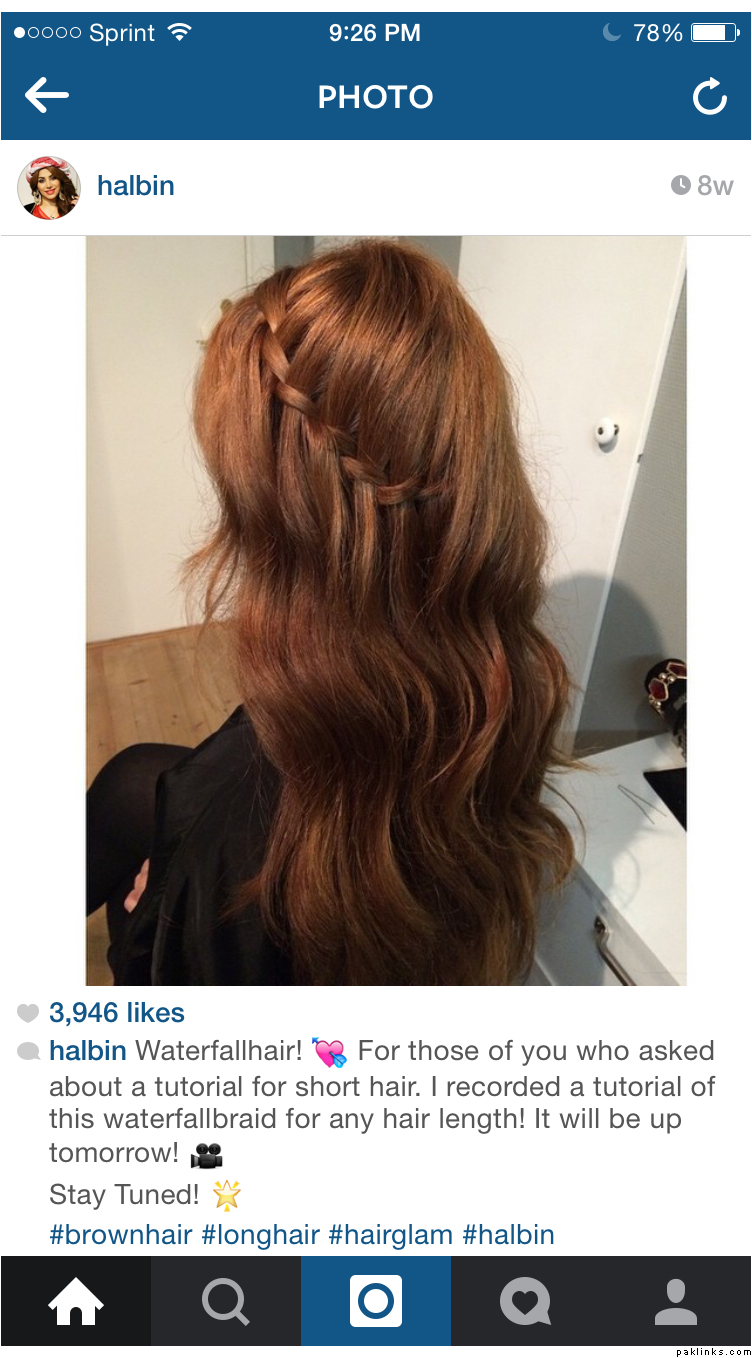Open halbin's profile picture
Viewport: 752px width, 1358px height.
pos(49,187)
